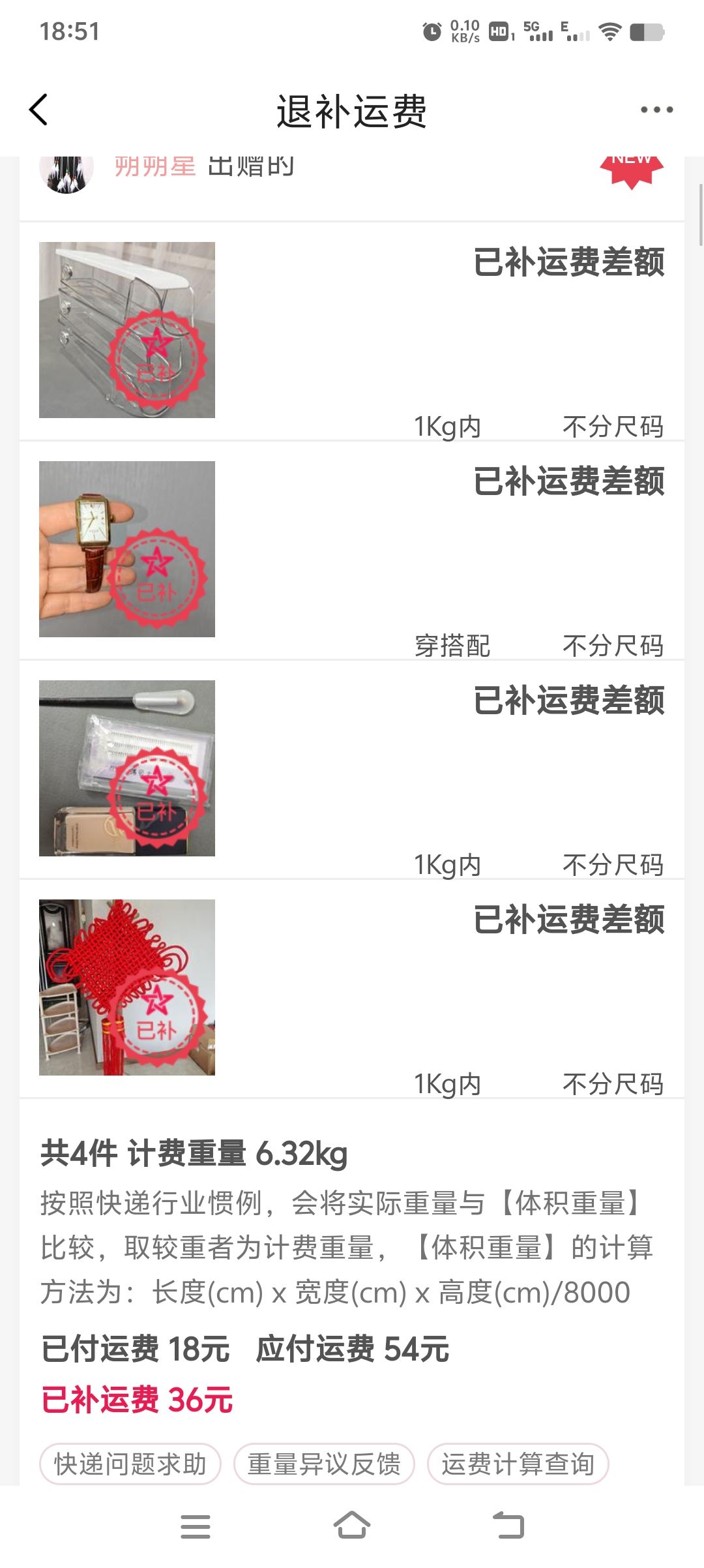Tap the 快递问题求助 chip
The image size is (704, 1568).
[130, 1464]
